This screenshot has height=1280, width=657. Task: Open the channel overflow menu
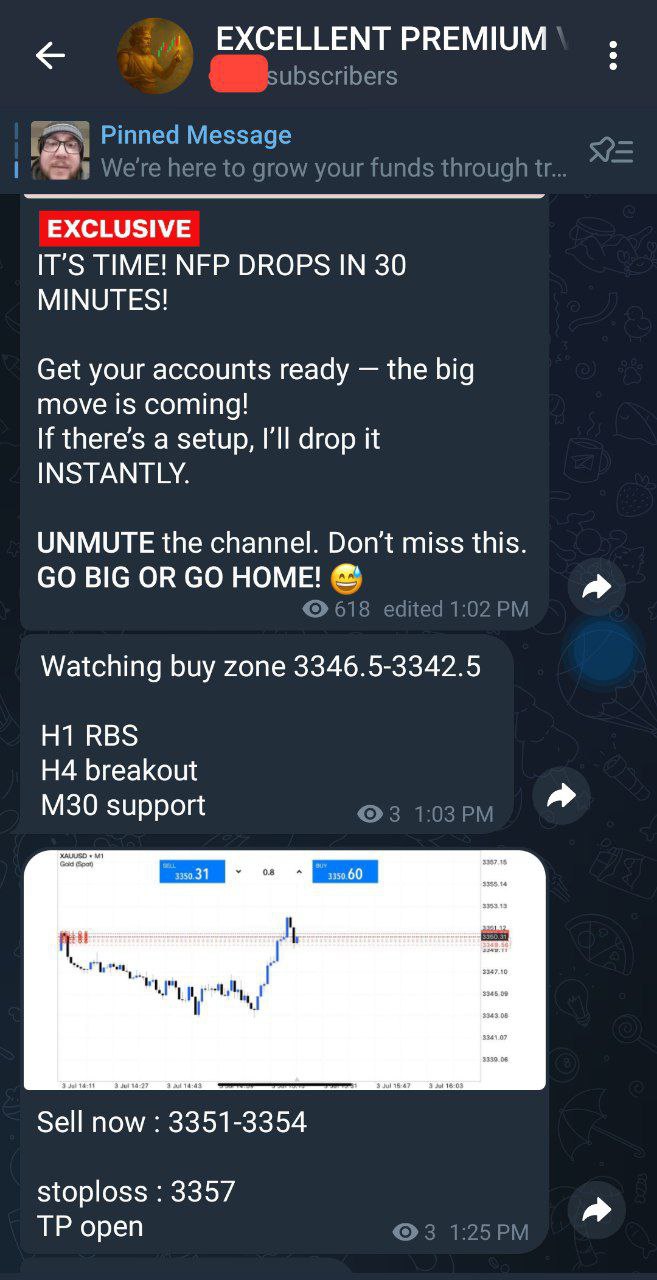pos(613,56)
